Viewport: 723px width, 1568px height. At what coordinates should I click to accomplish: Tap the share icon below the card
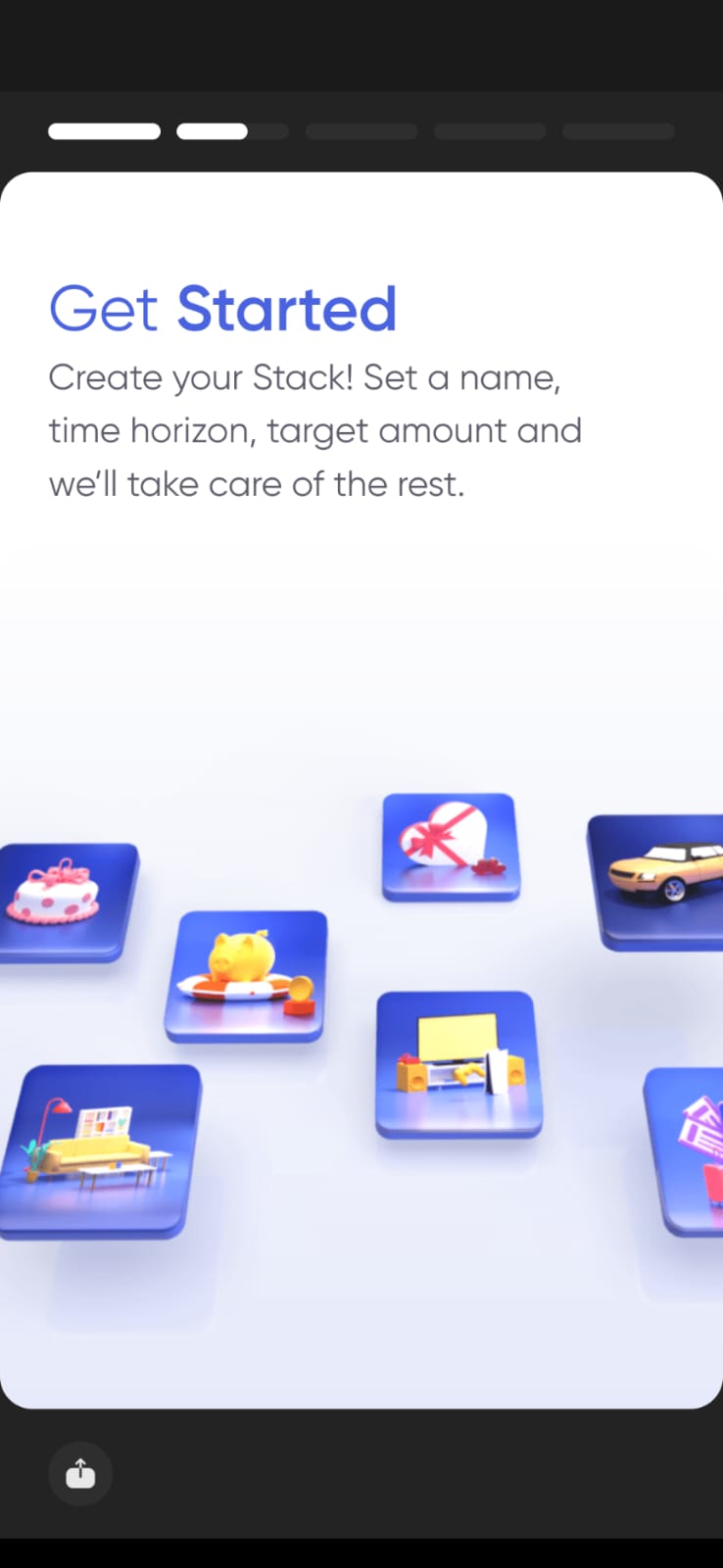point(80,1473)
